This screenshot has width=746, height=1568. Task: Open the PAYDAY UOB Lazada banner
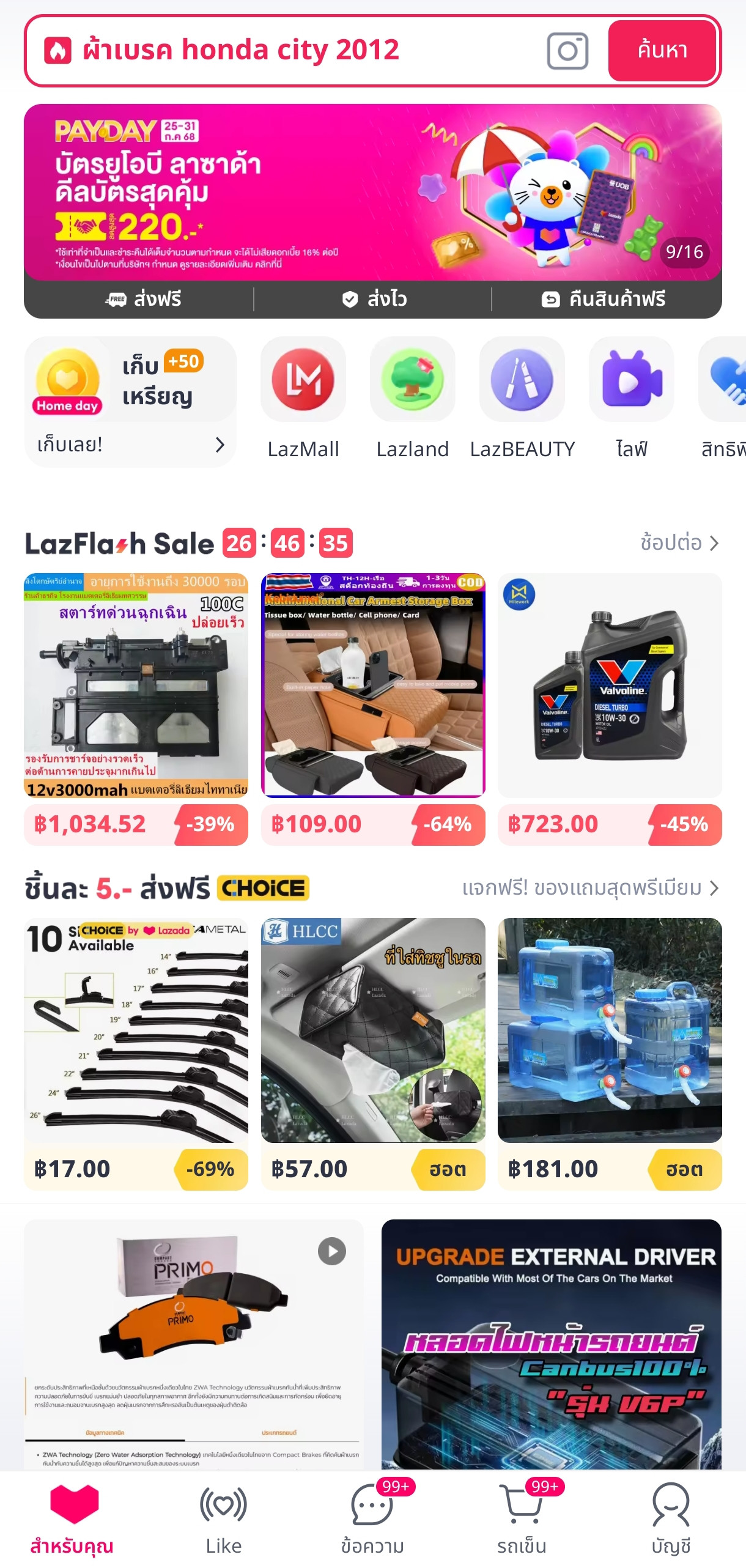click(x=372, y=193)
